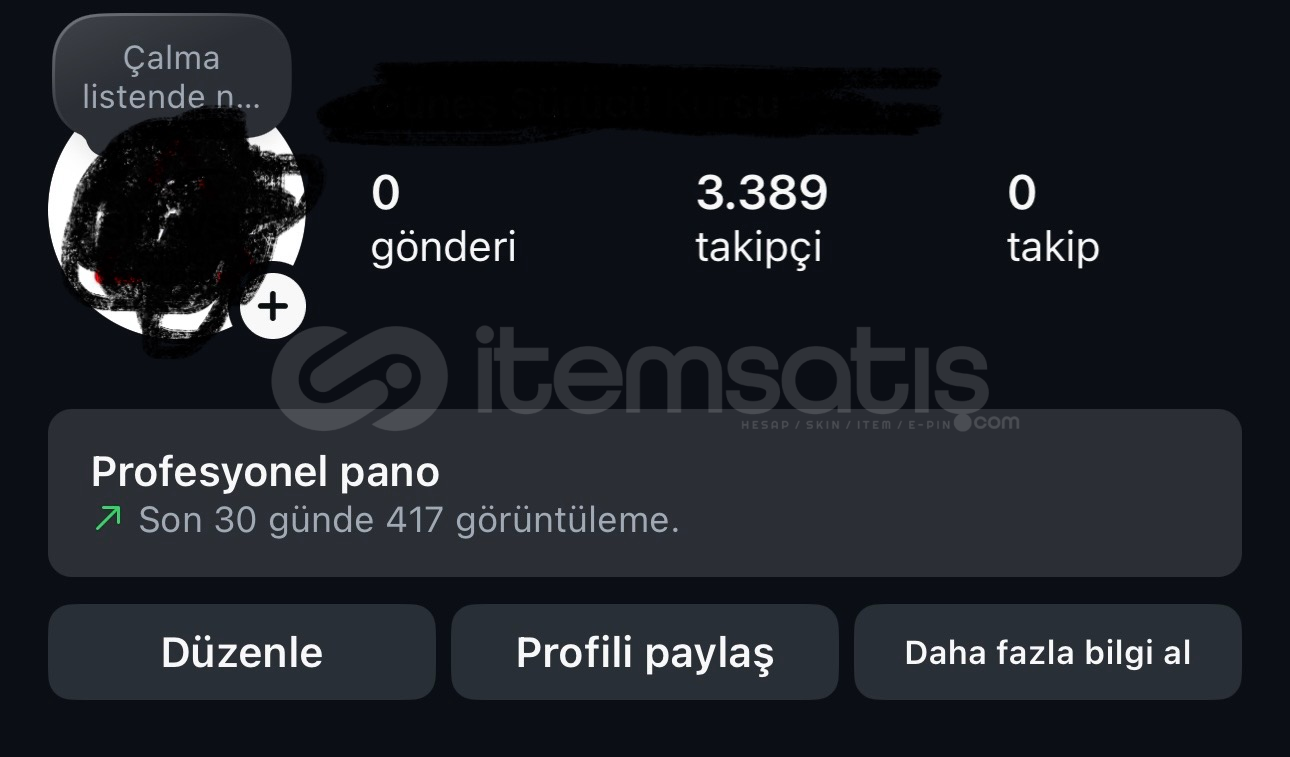This screenshot has width=1290, height=757.
Task: Select Daha fazla bilgi al
Action: click(x=1047, y=652)
